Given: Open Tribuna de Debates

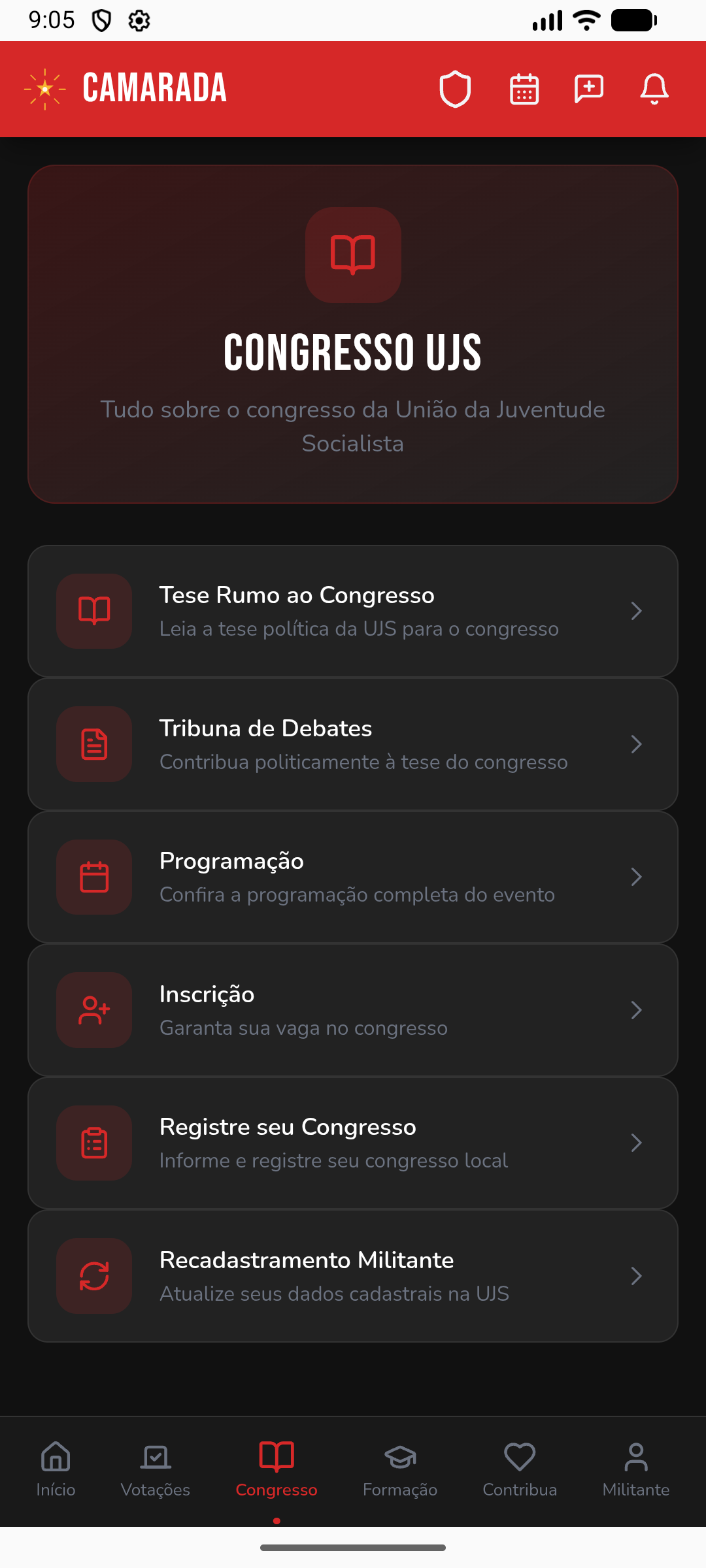Looking at the screenshot, I should click(353, 744).
